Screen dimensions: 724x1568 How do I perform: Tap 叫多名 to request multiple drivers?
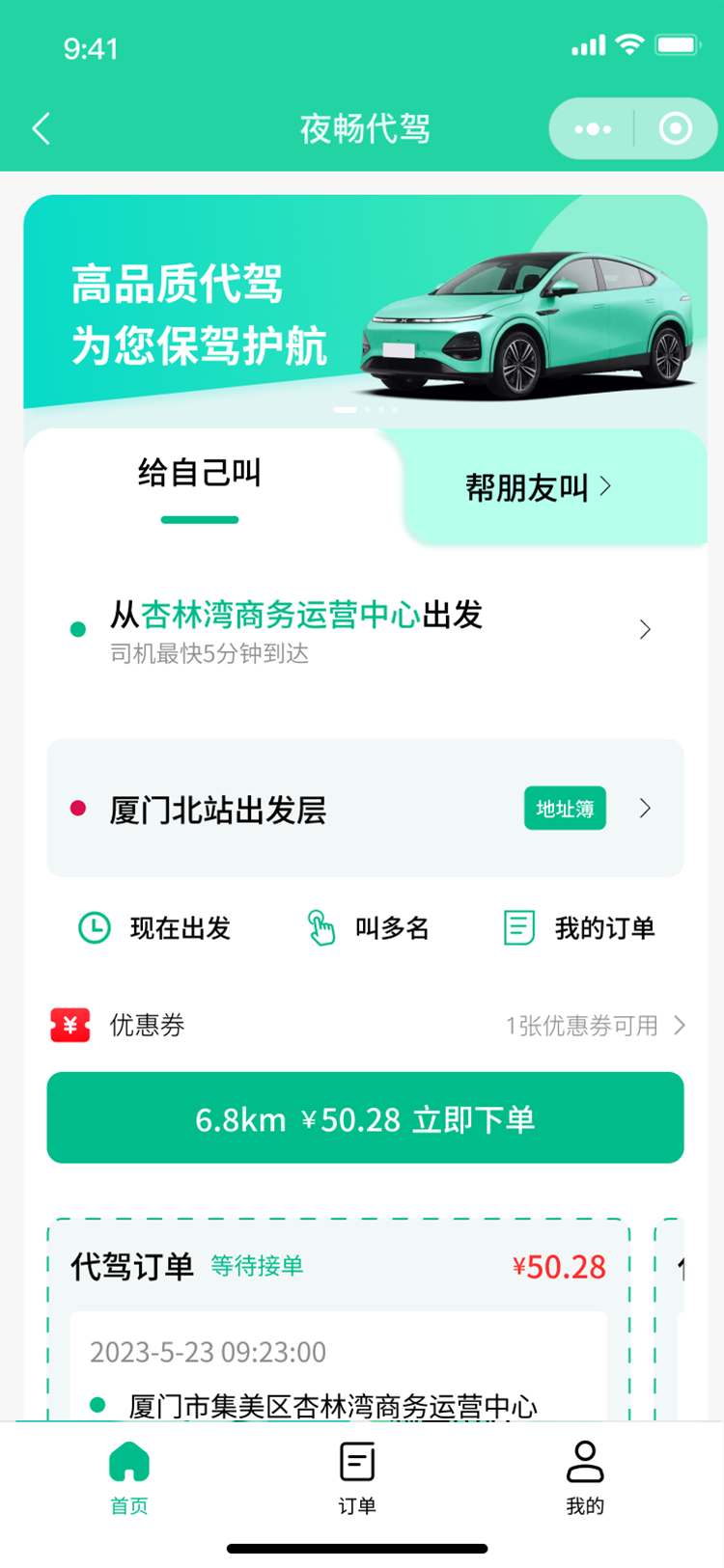369,928
